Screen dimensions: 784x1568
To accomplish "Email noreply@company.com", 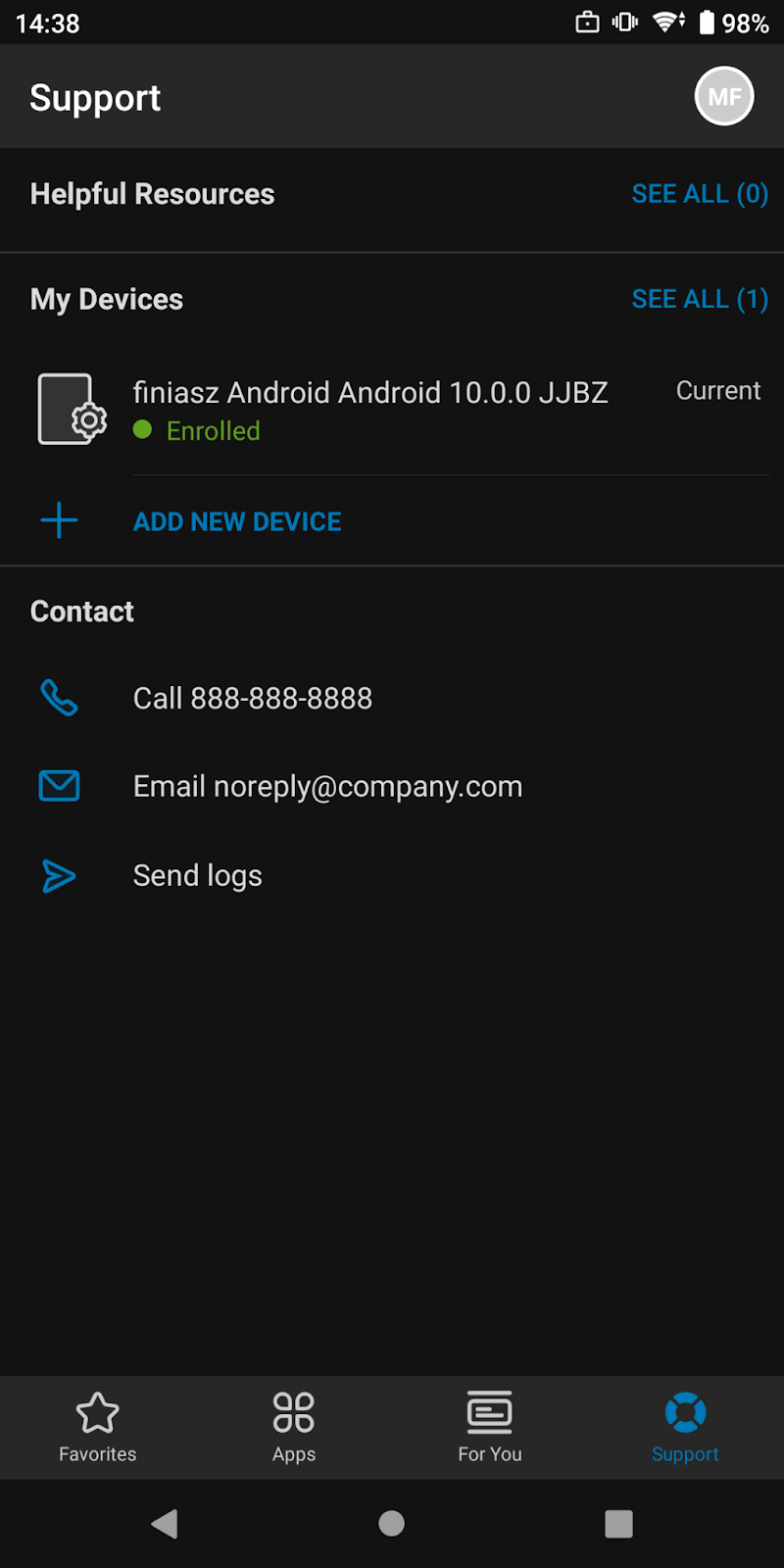I will point(327,787).
